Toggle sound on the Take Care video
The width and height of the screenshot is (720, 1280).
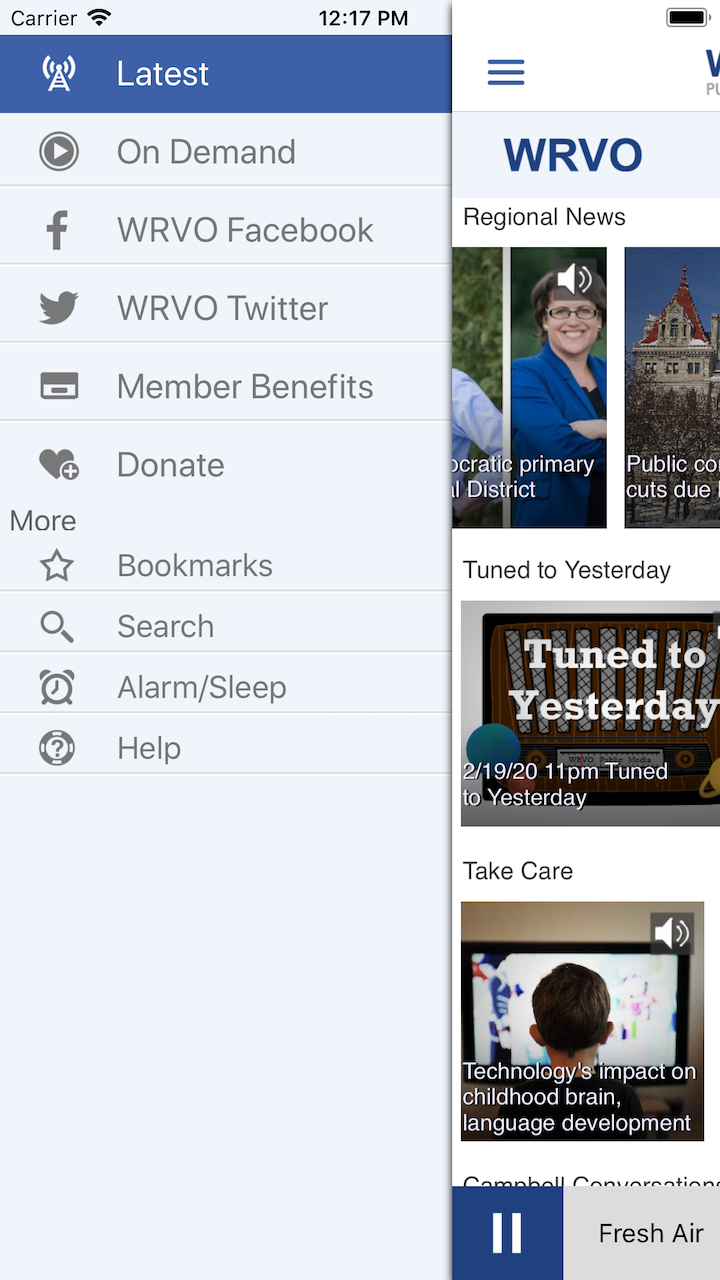tap(672, 933)
